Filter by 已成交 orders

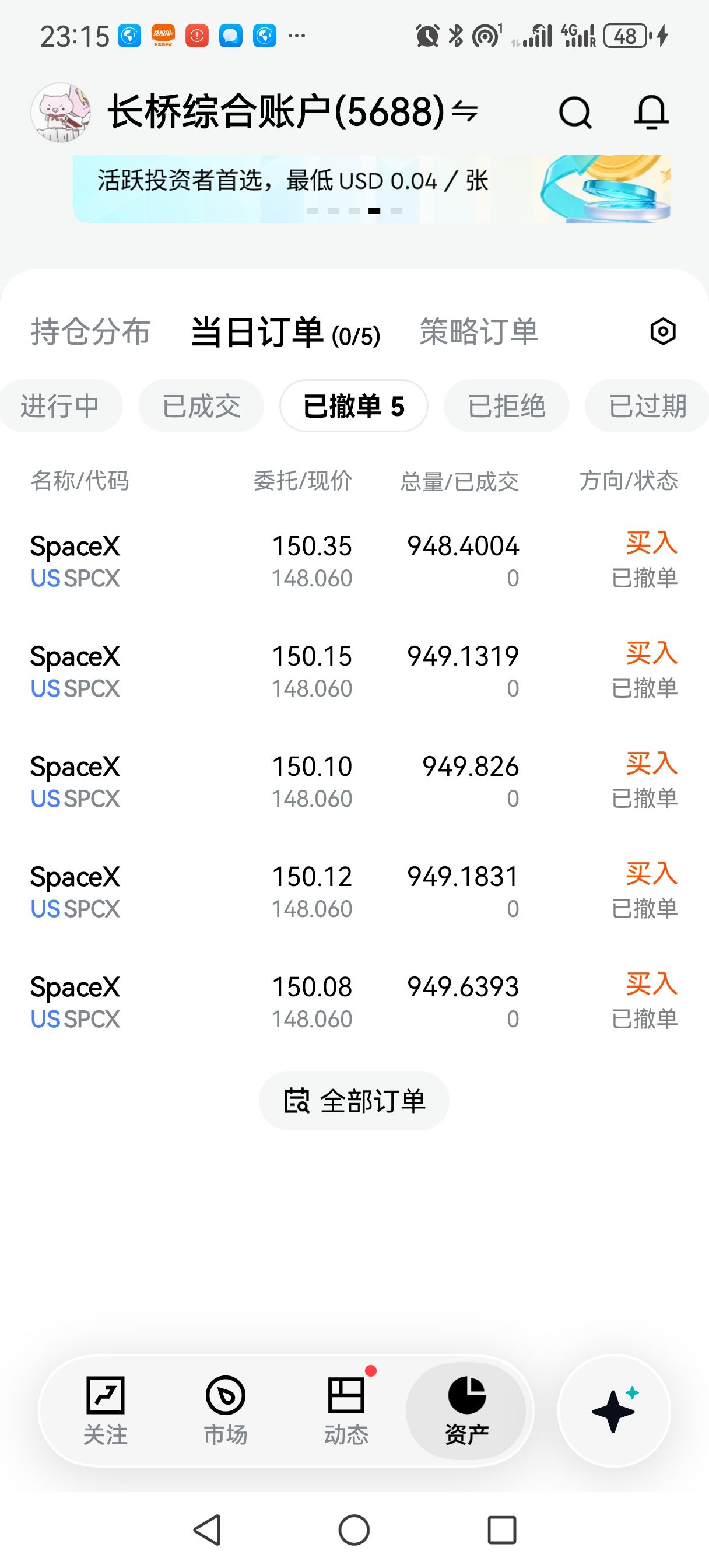point(201,406)
